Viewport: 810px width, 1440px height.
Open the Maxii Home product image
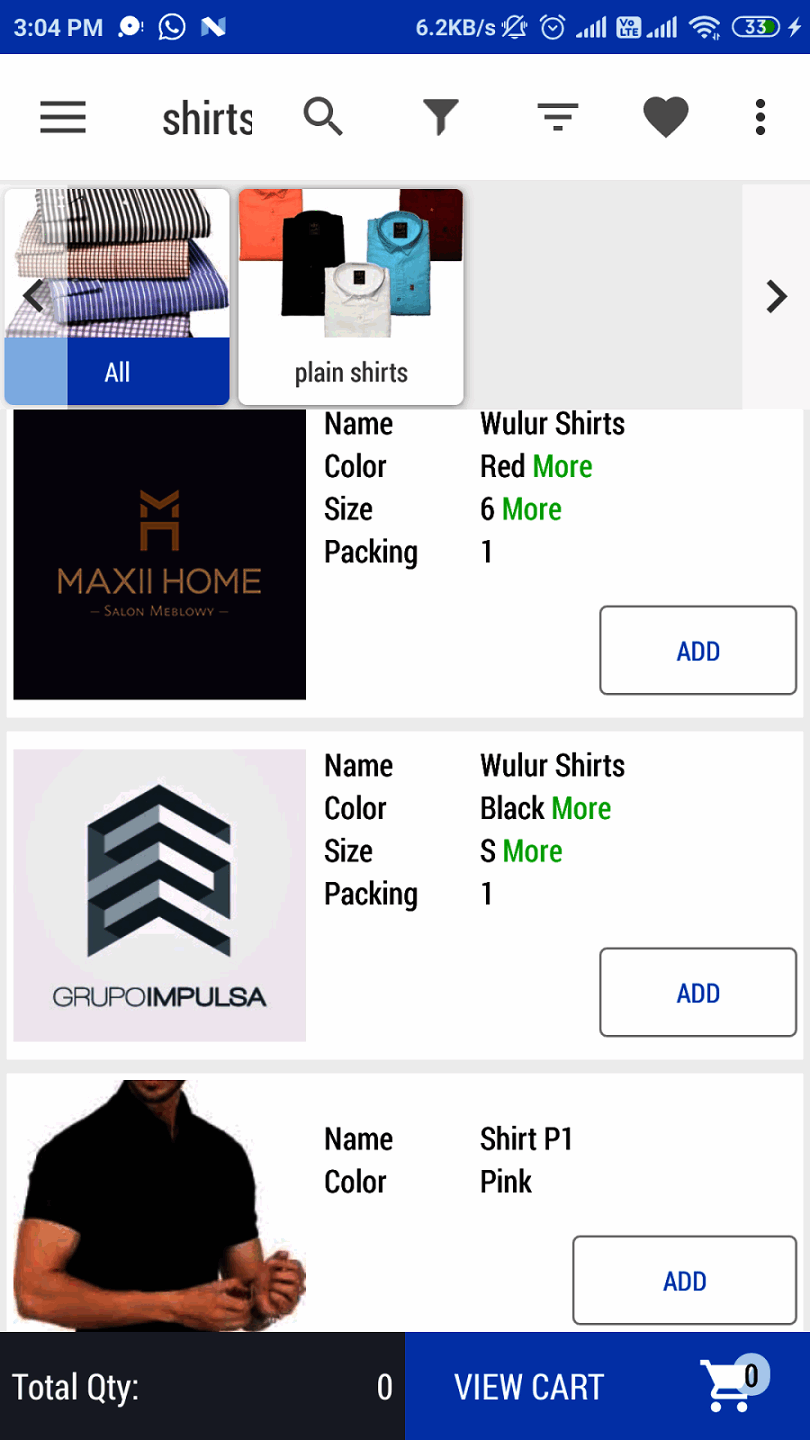tap(160, 555)
